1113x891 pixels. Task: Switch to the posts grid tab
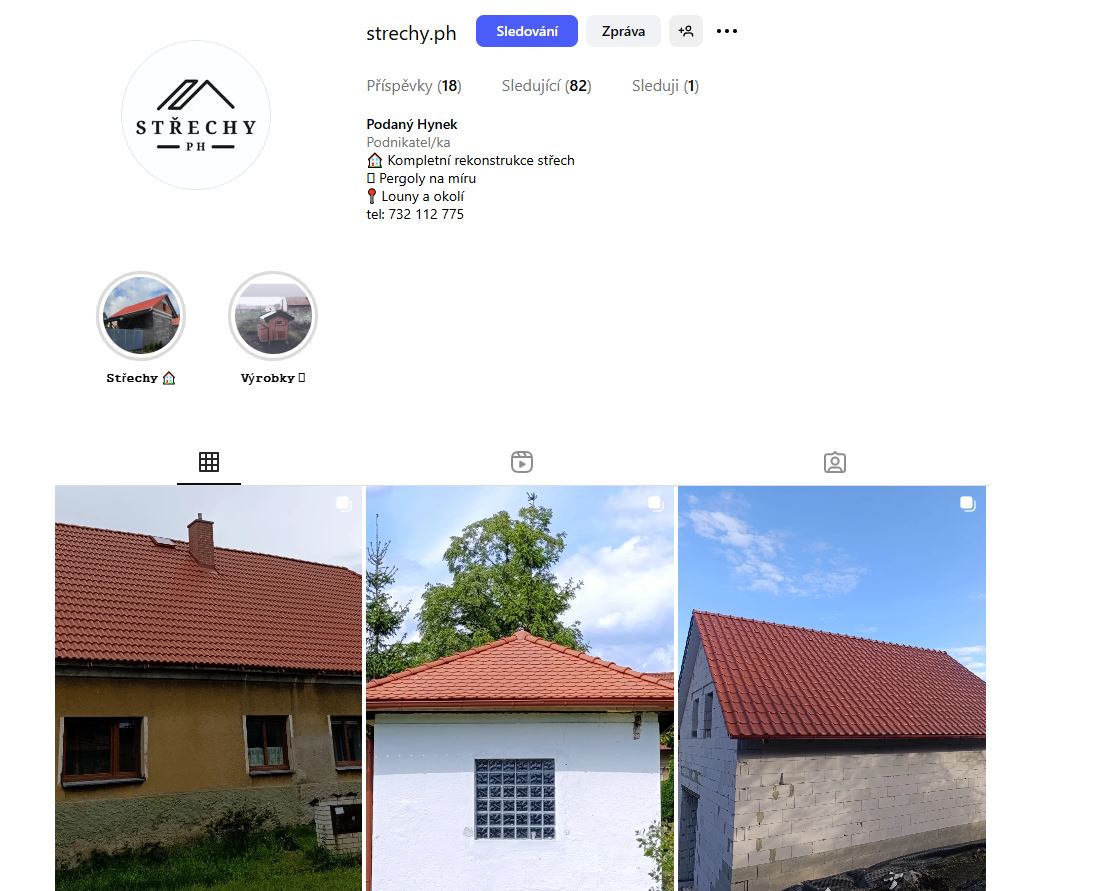tap(209, 462)
